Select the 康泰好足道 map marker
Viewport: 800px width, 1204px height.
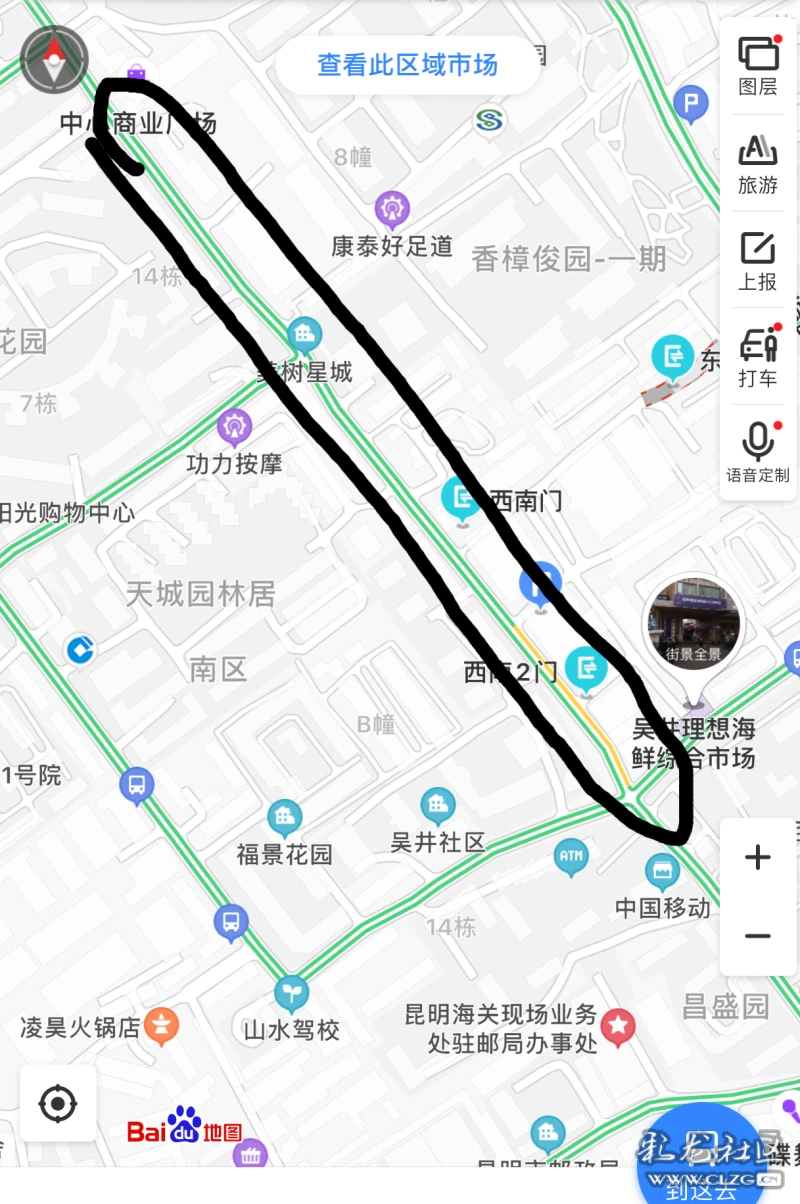coord(392,211)
